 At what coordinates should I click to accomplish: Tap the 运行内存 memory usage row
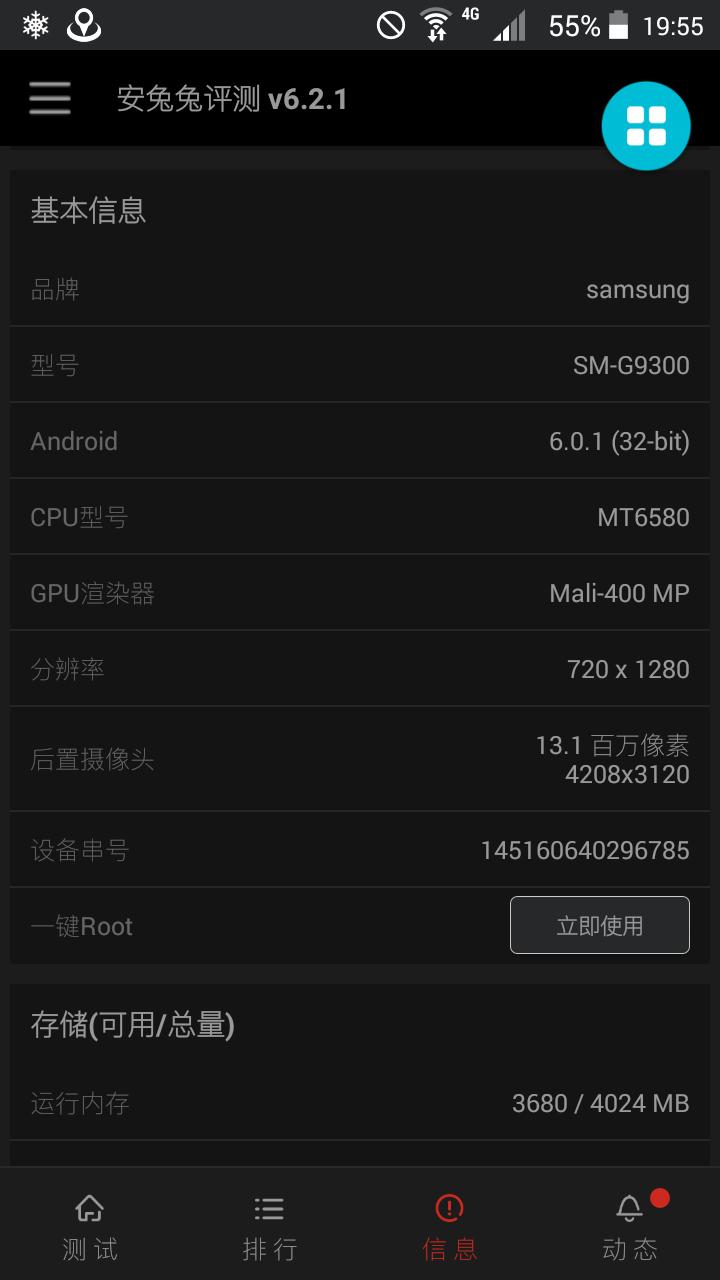(360, 1103)
